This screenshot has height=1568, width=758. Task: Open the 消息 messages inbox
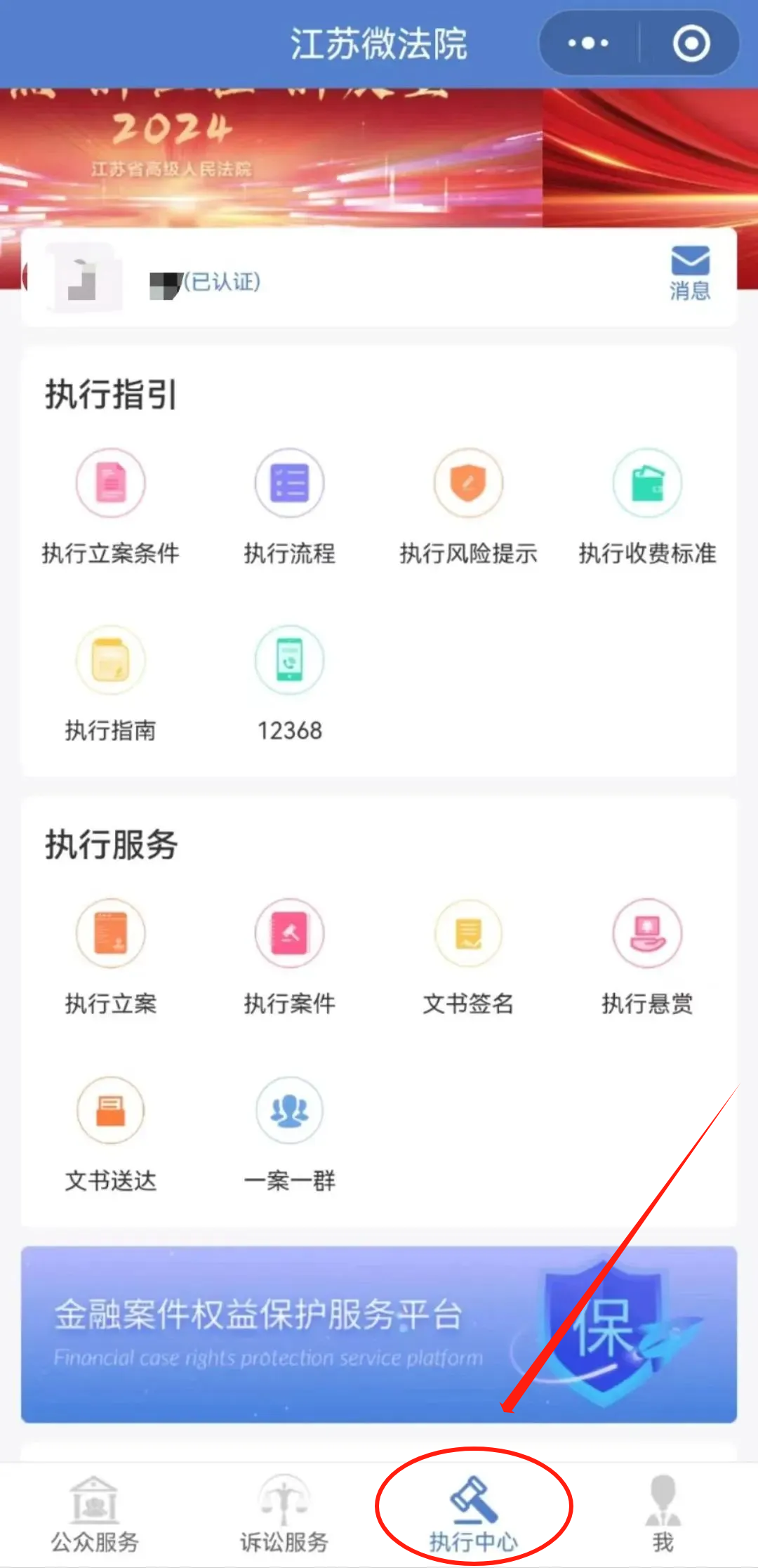click(x=690, y=272)
